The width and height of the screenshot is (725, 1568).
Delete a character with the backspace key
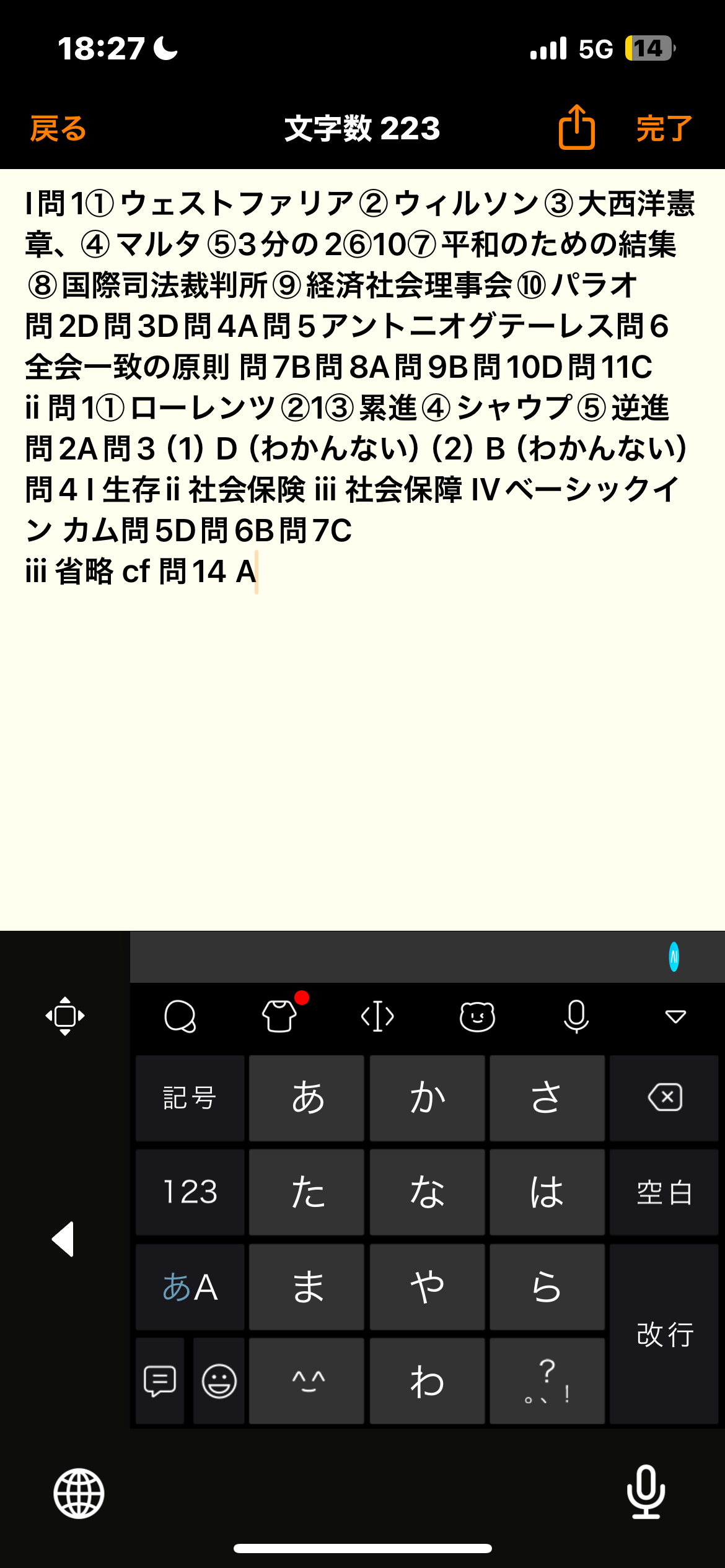[x=664, y=1098]
